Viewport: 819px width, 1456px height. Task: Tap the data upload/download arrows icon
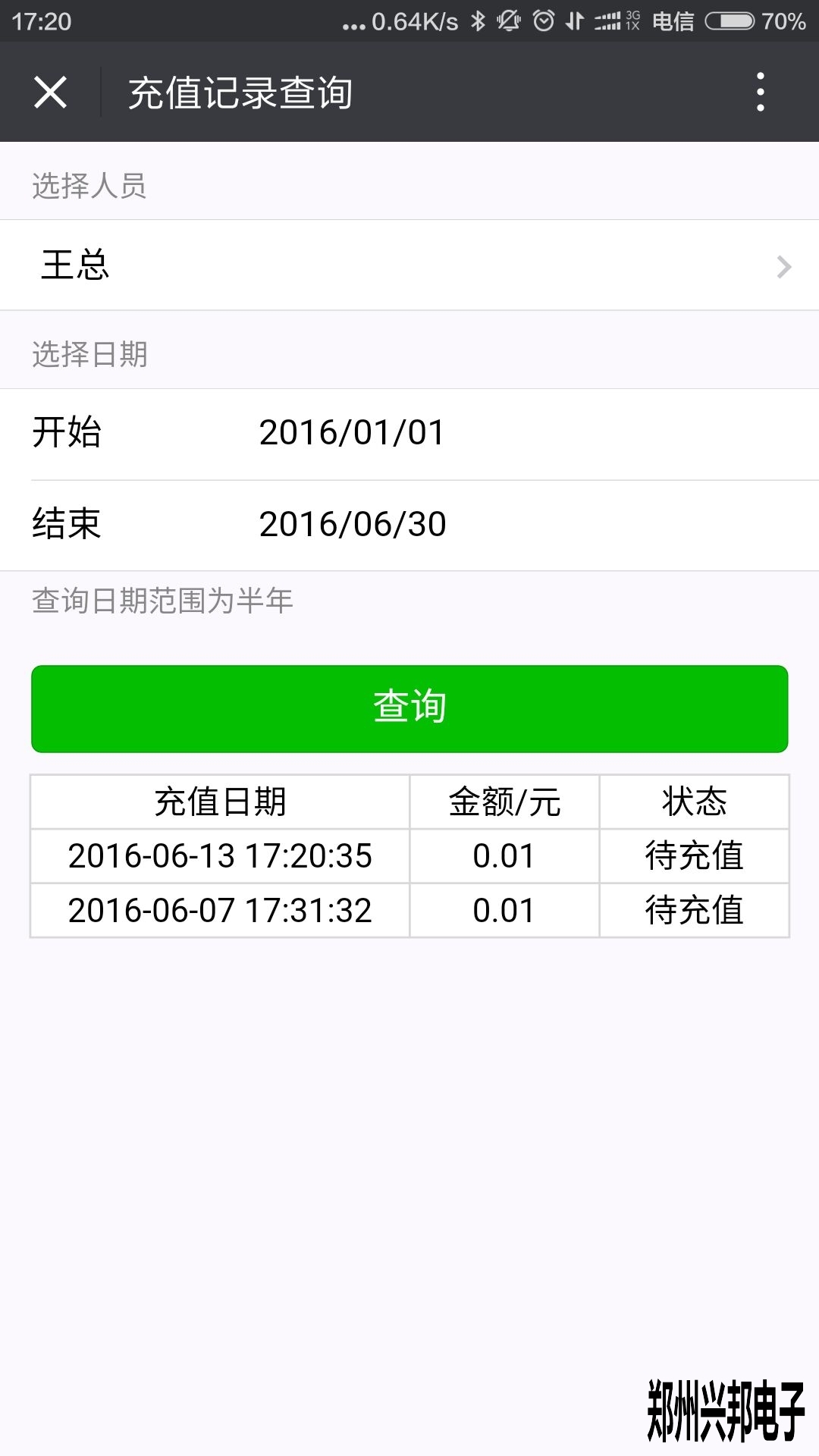[x=576, y=21]
